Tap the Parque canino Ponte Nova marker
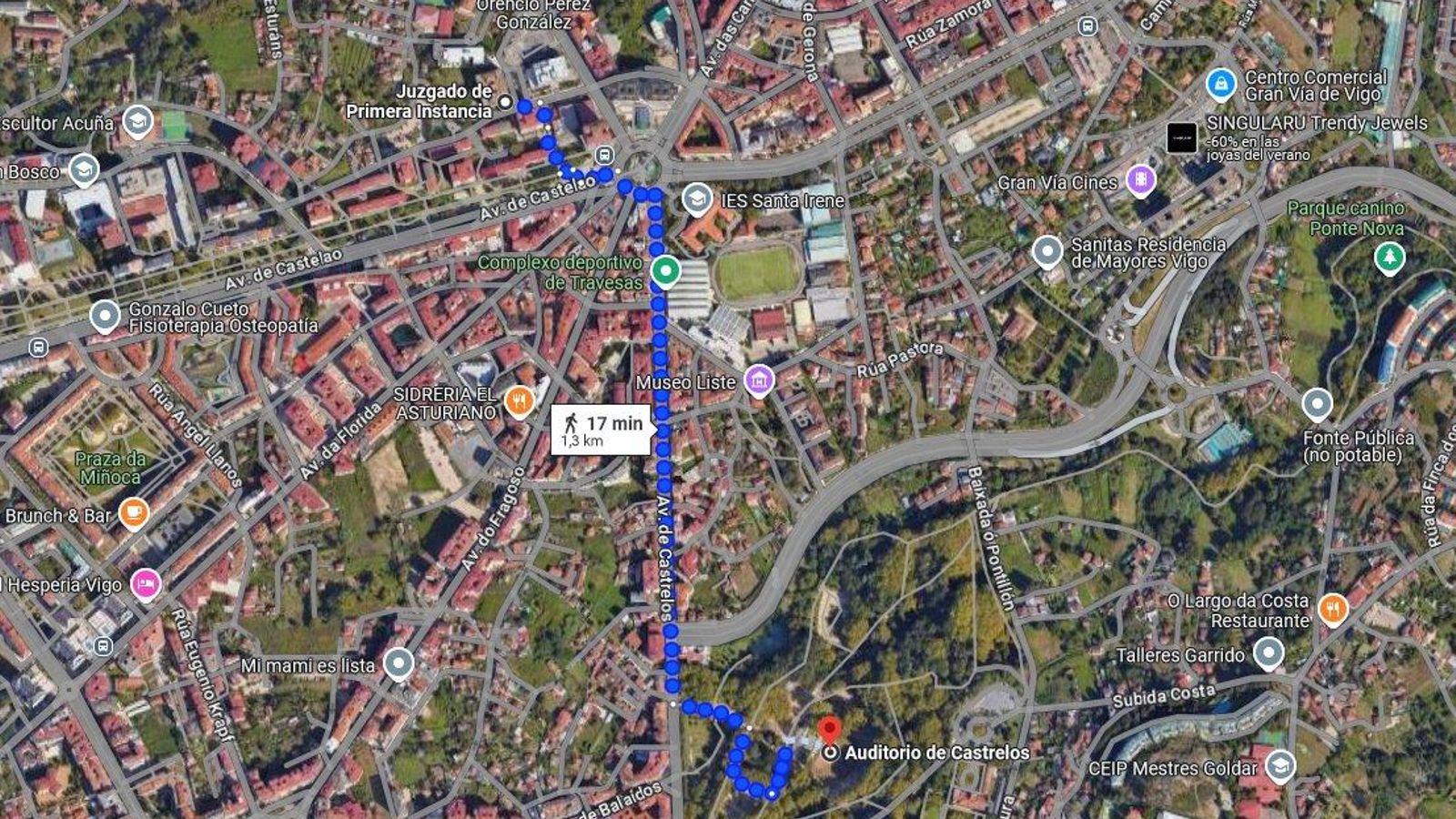This screenshot has width=1456, height=819. (x=1389, y=258)
